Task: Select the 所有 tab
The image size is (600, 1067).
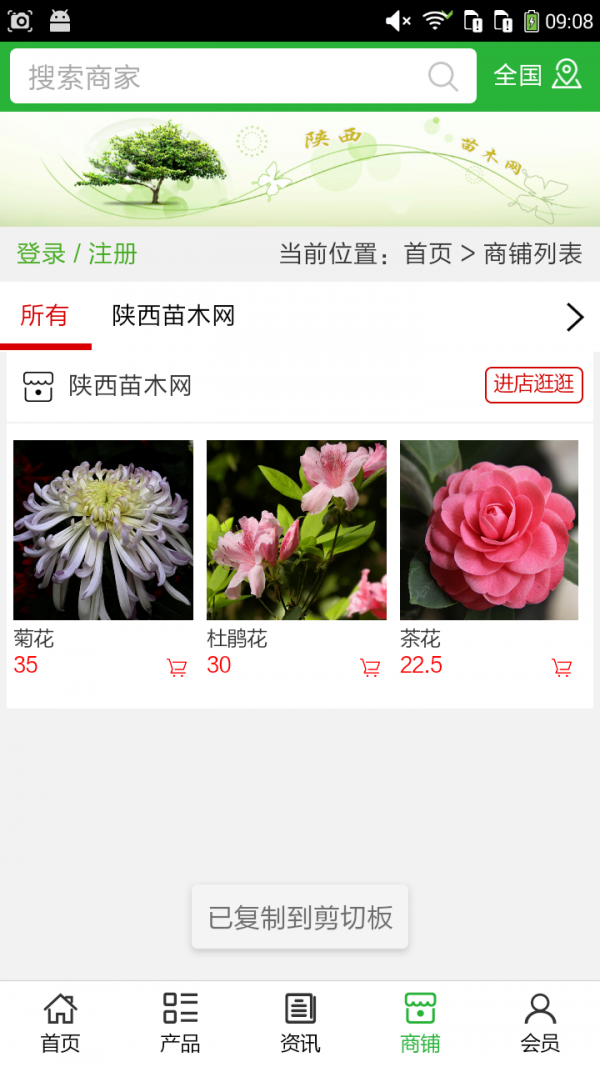Action: [45, 316]
